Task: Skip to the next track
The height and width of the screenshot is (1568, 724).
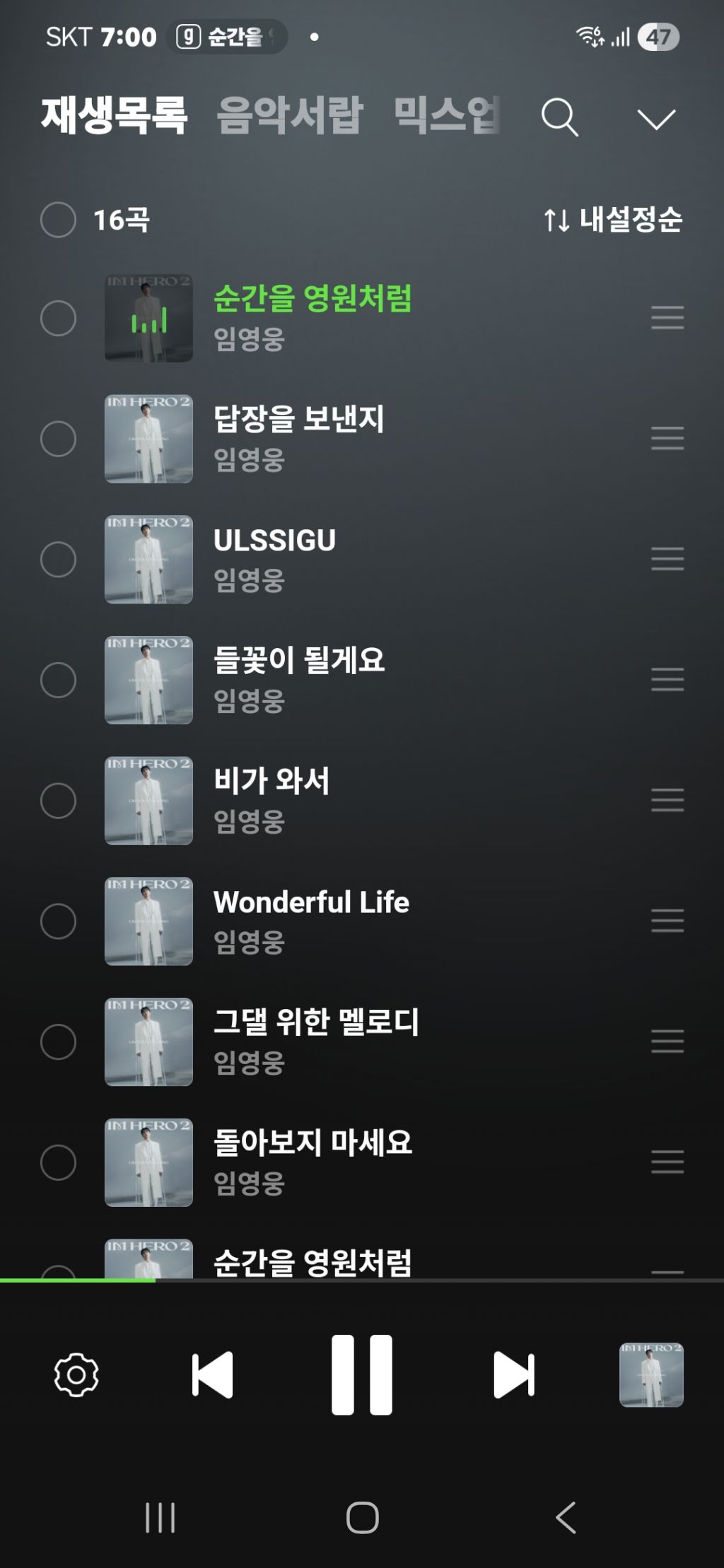Action: pos(513,1375)
